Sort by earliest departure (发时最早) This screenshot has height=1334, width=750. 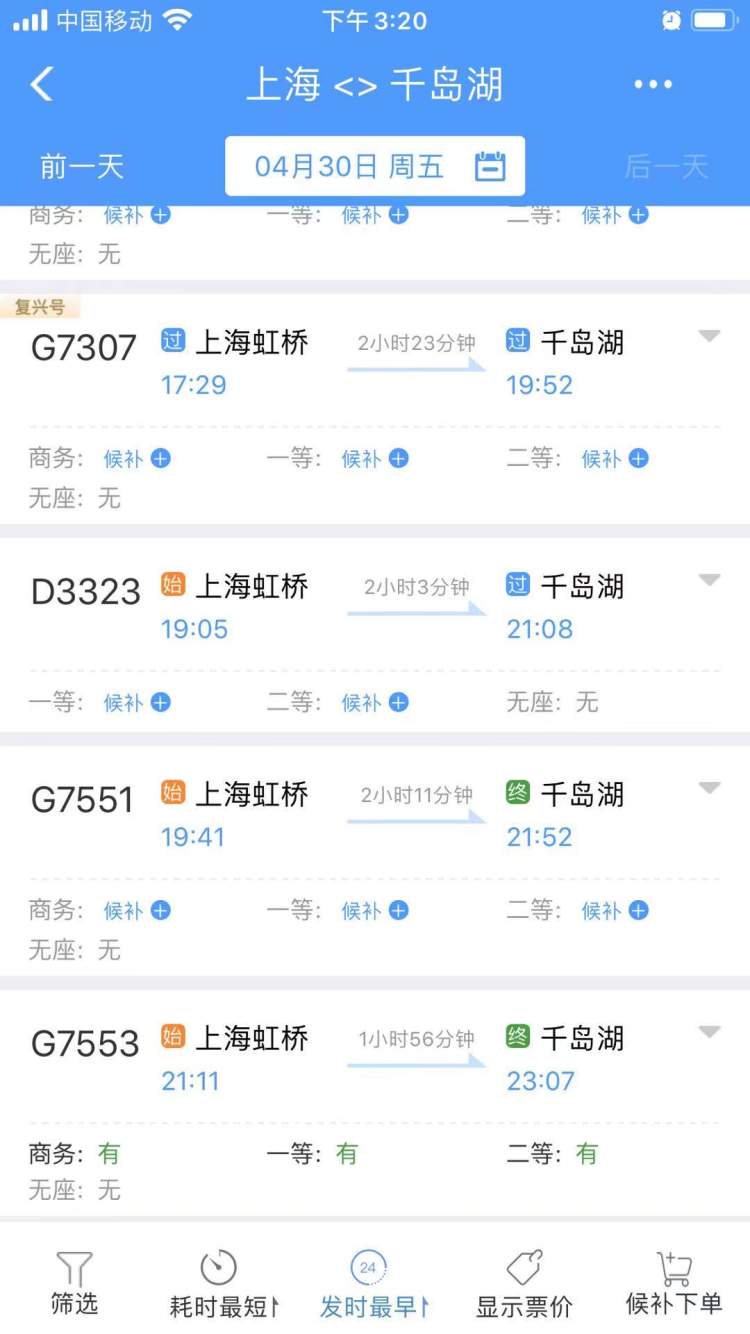374,1283
